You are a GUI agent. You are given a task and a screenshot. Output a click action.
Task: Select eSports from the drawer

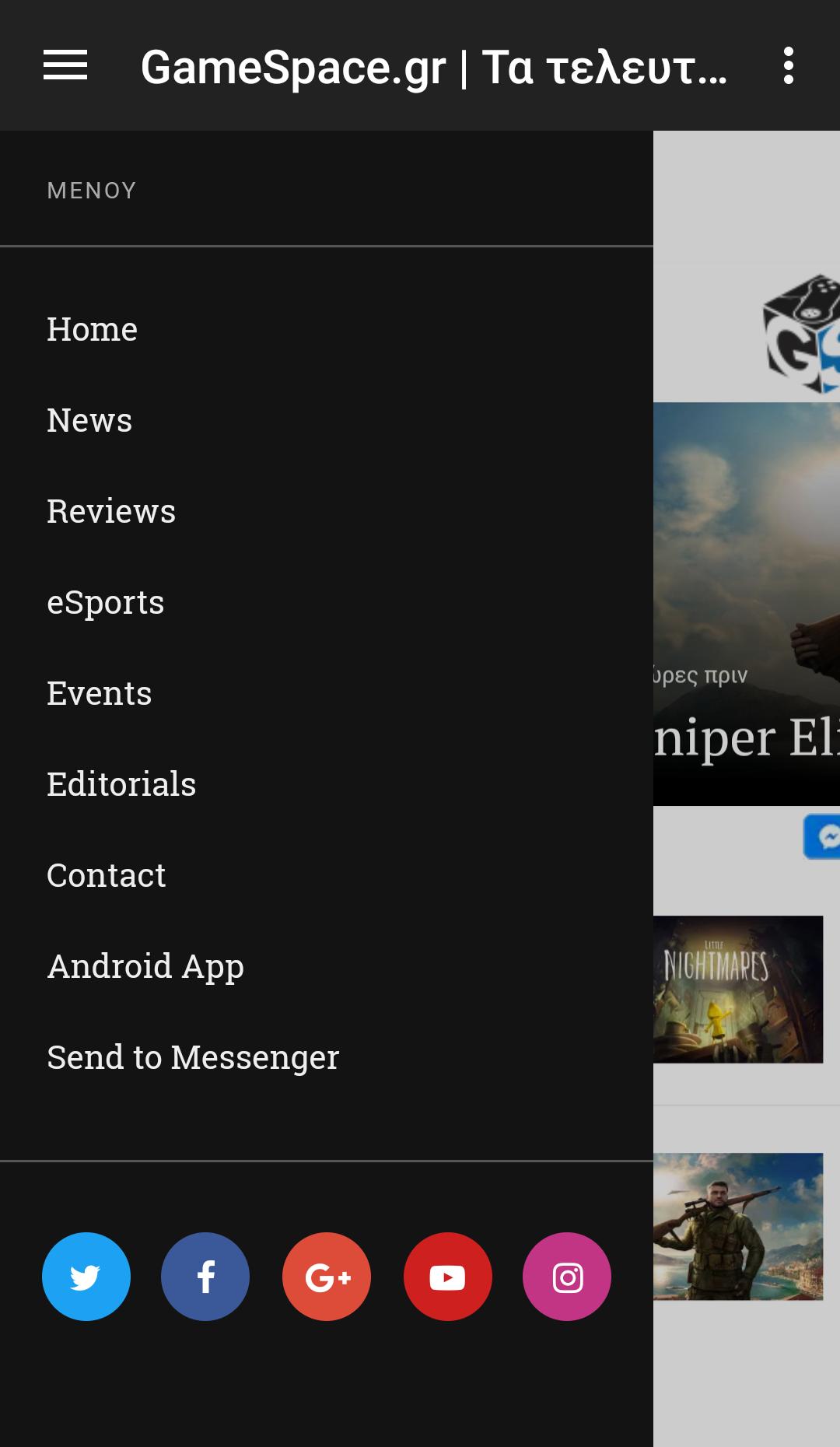106,602
